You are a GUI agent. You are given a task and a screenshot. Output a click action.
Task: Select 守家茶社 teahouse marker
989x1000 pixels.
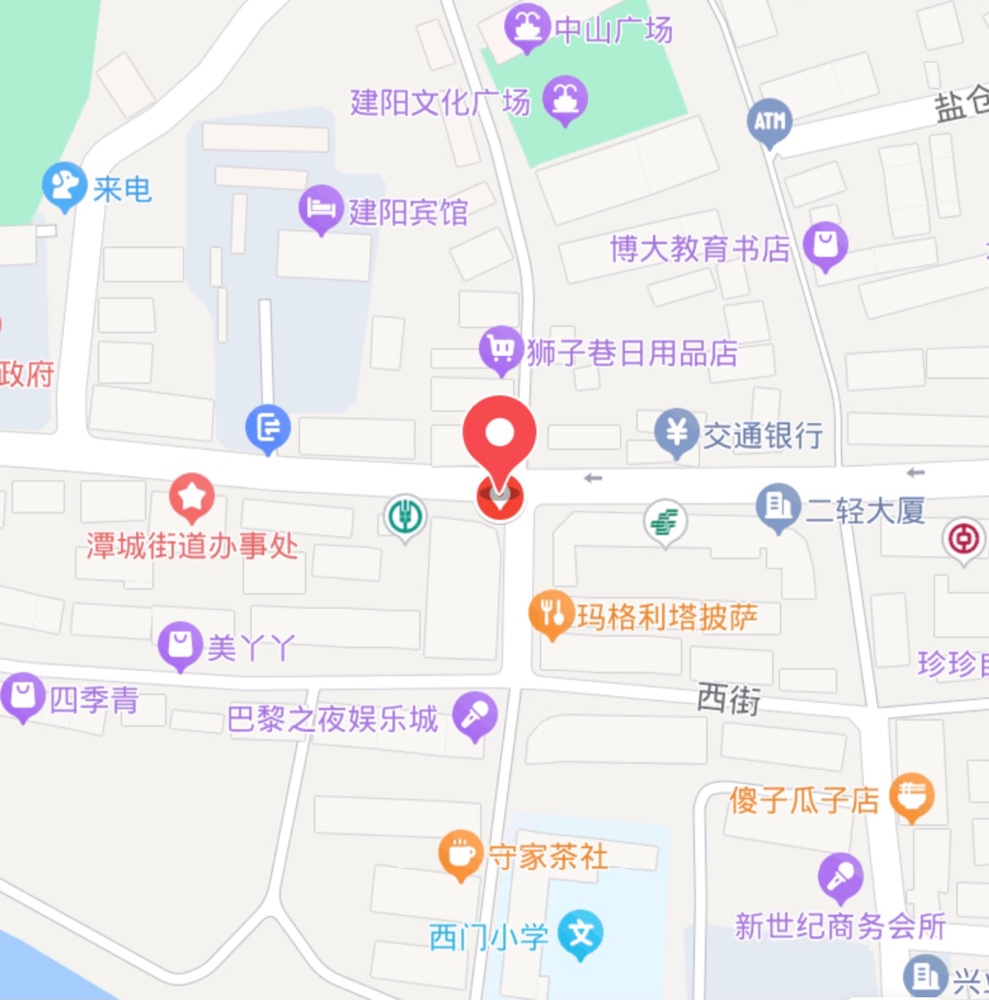click(x=460, y=855)
